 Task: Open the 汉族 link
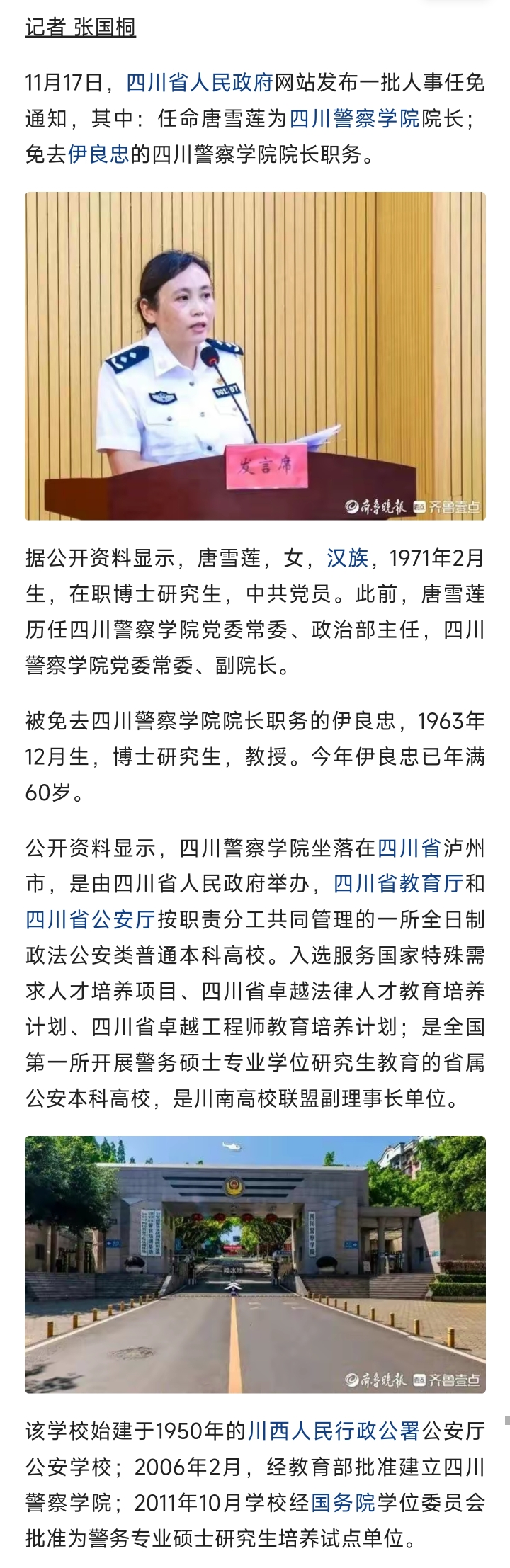click(347, 558)
